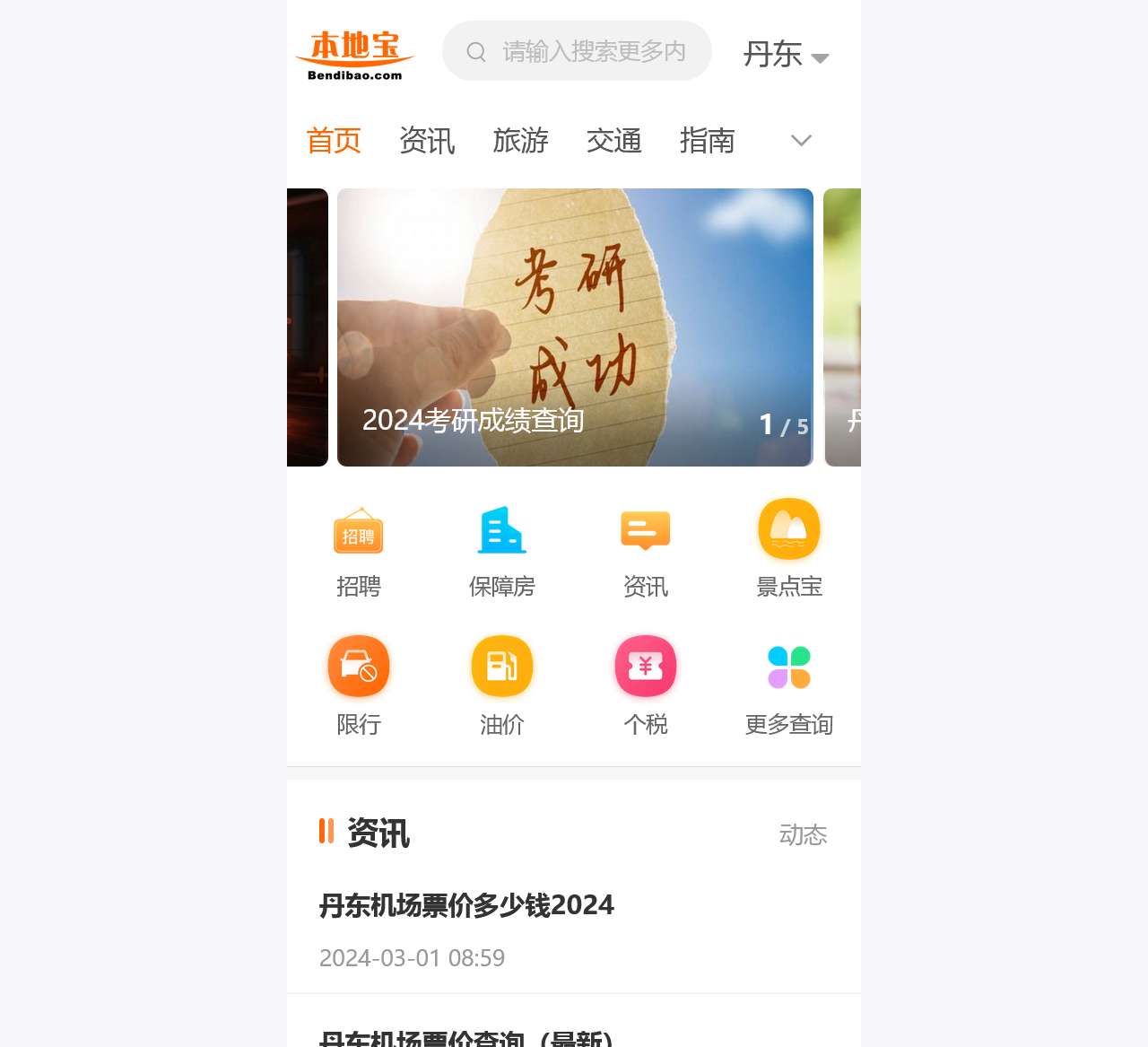Tap the 动态 link in the 资讯 section

tap(803, 834)
